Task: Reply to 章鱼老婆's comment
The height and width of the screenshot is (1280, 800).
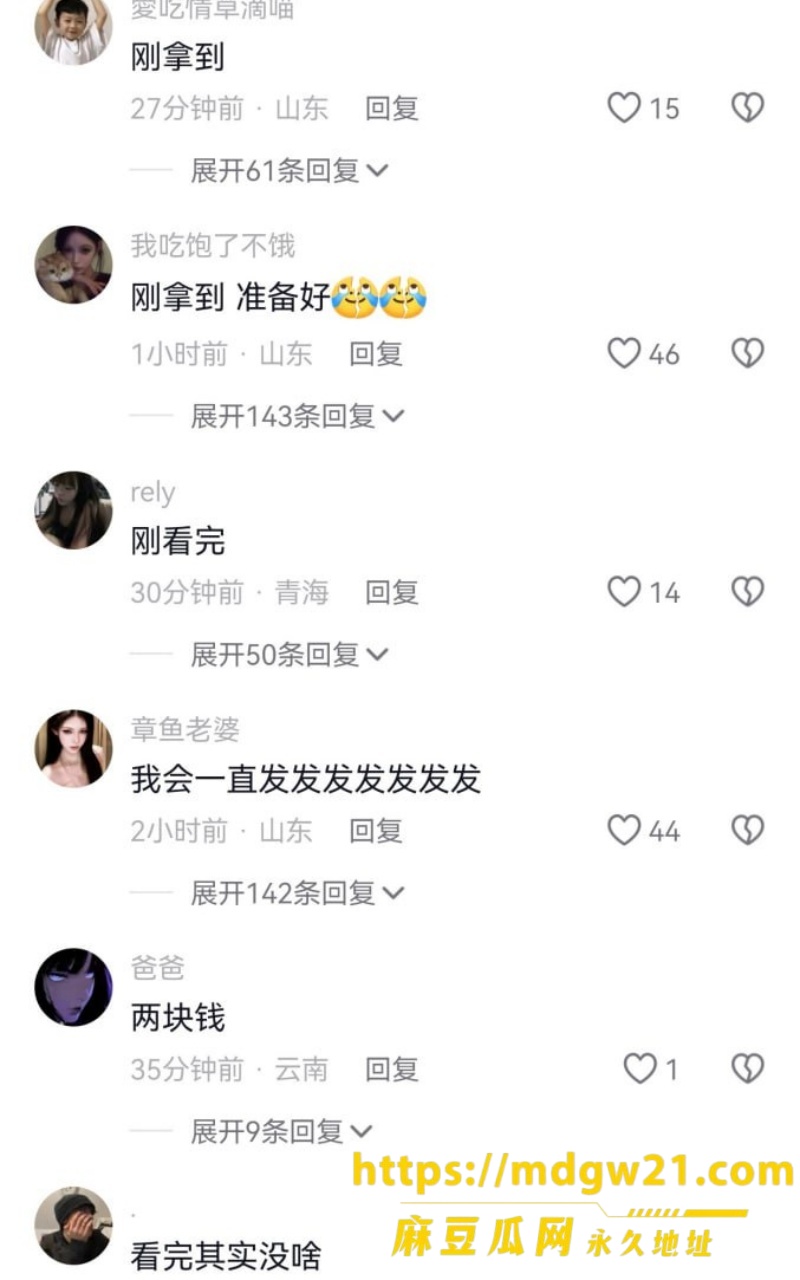Action: coord(375,831)
